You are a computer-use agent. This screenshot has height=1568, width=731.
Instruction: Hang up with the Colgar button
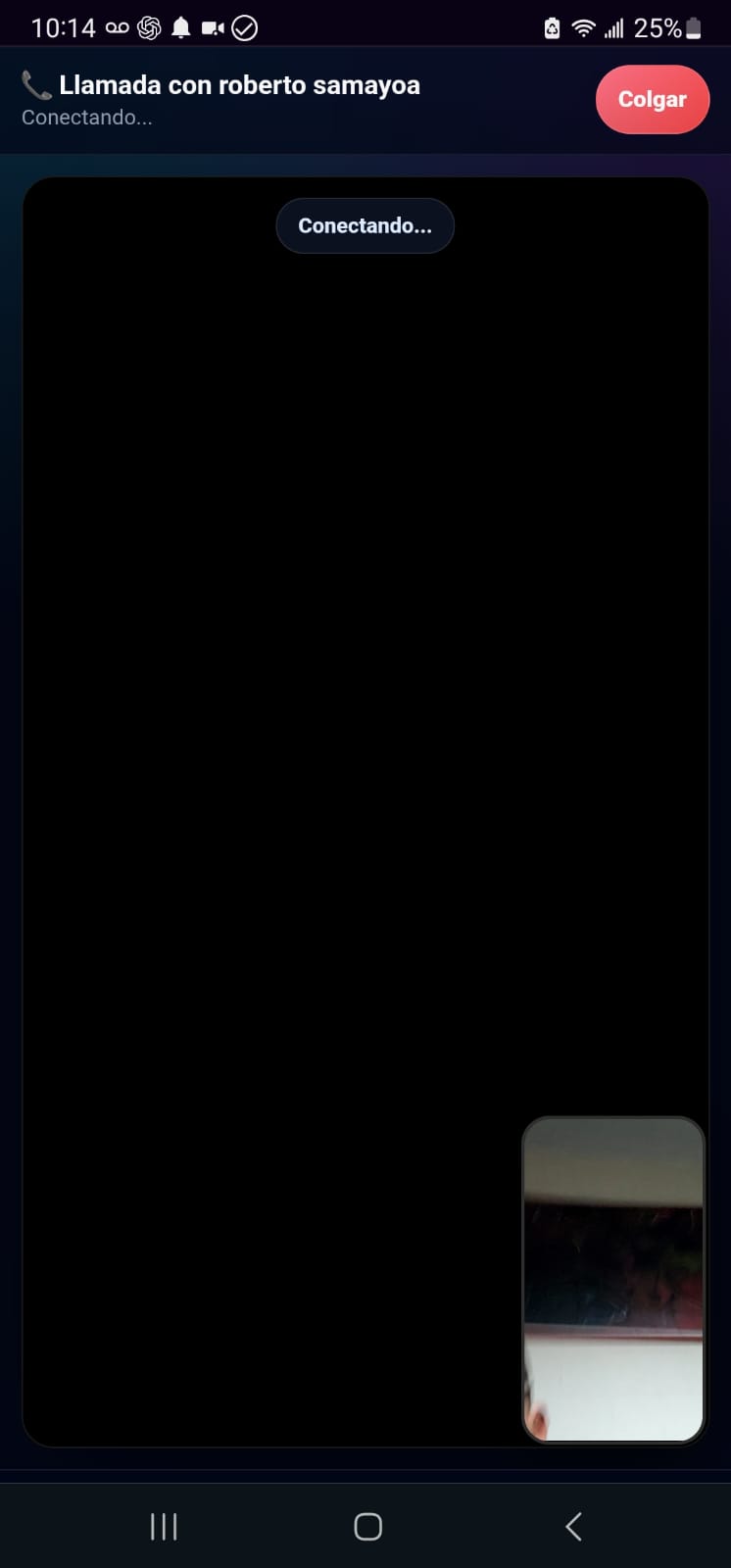[x=653, y=99]
